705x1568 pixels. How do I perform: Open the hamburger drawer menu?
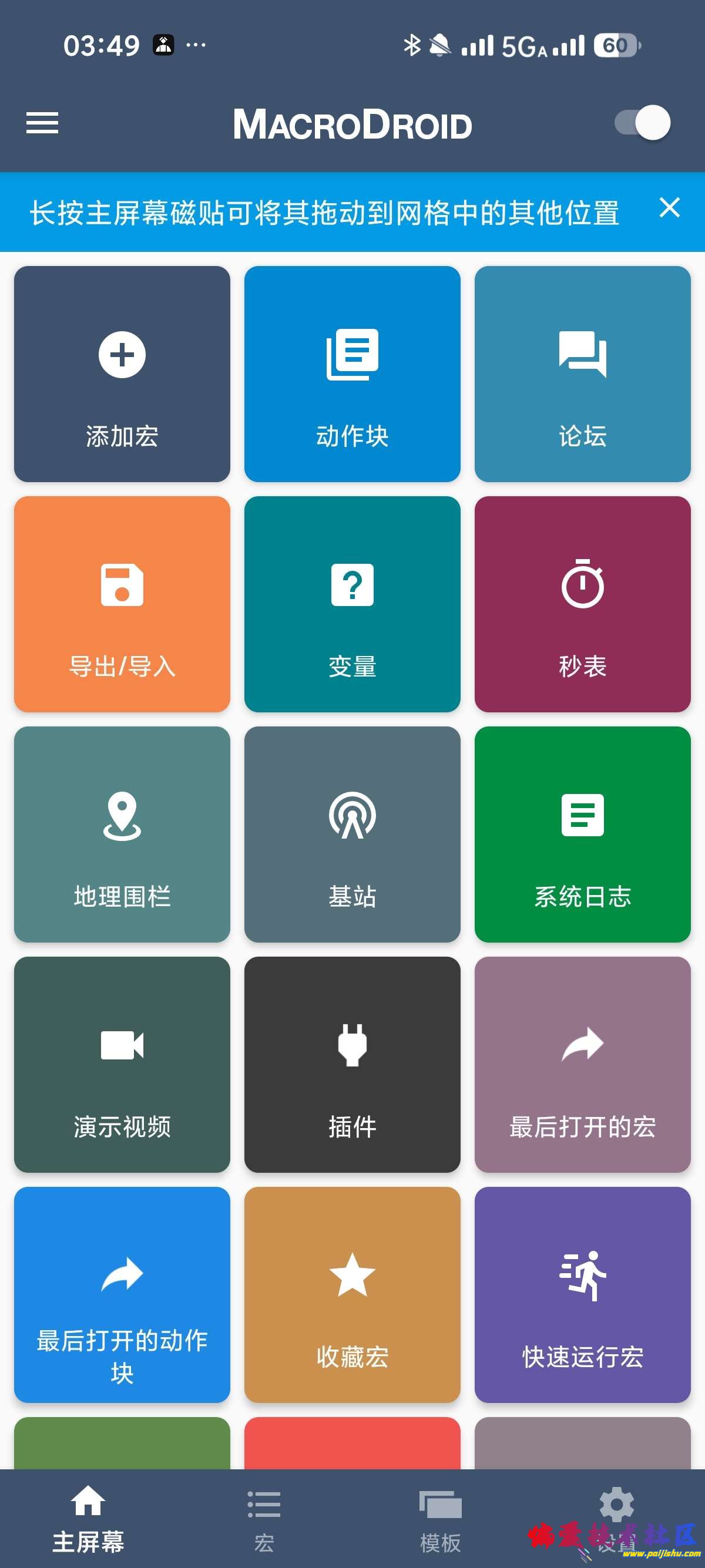[42, 123]
